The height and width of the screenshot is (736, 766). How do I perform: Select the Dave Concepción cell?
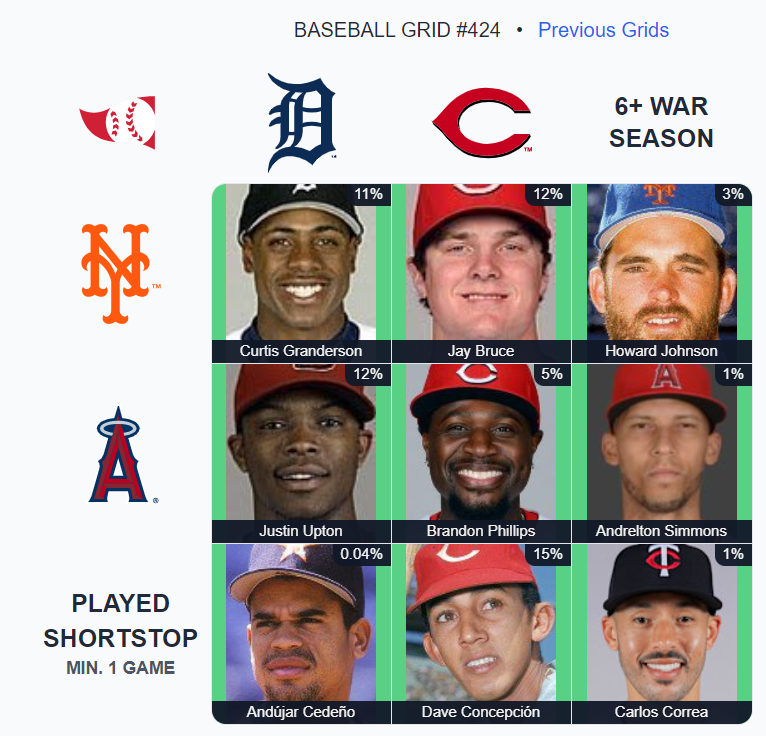point(481,632)
